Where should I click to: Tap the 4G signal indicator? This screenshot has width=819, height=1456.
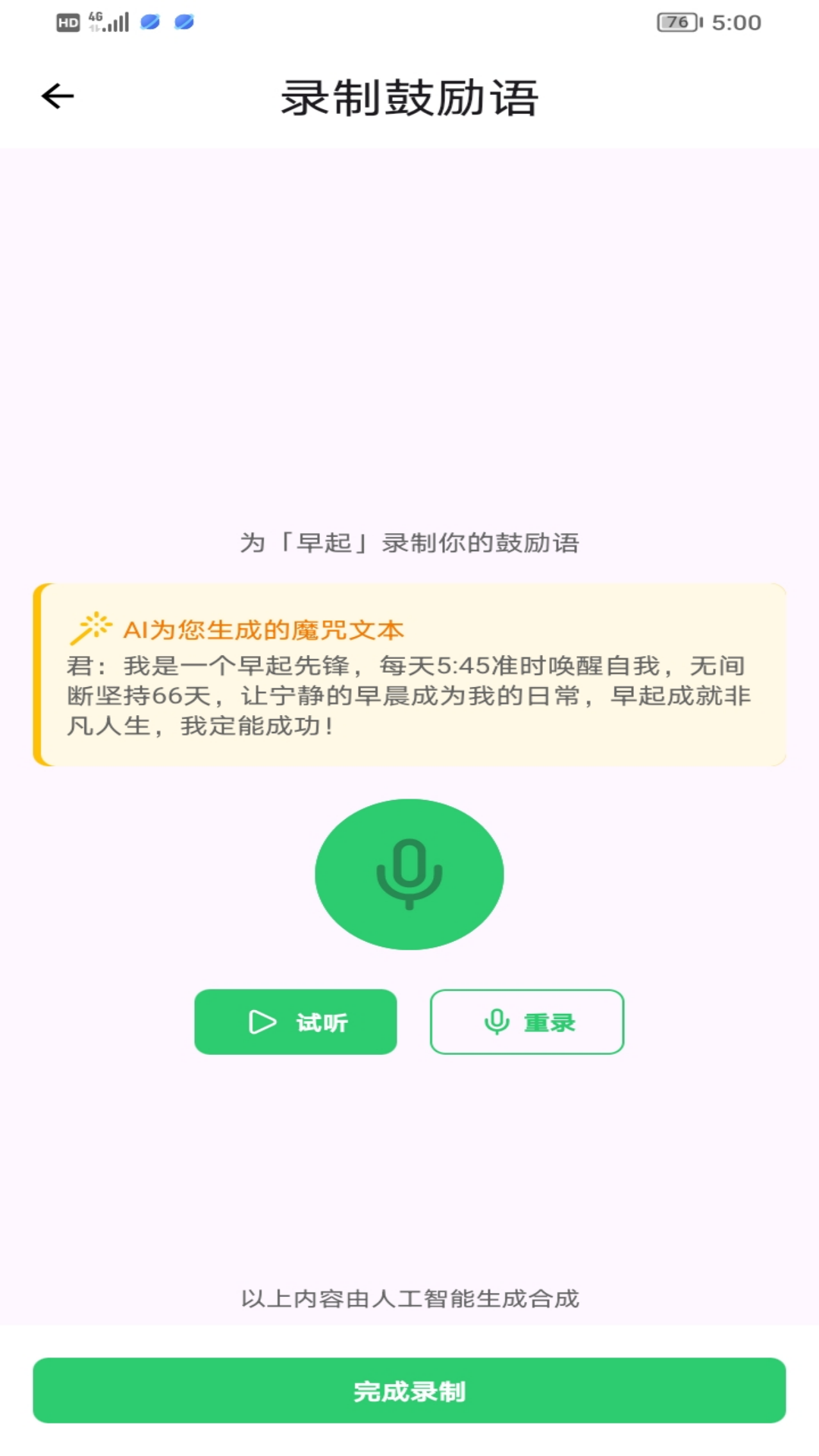pos(106,21)
